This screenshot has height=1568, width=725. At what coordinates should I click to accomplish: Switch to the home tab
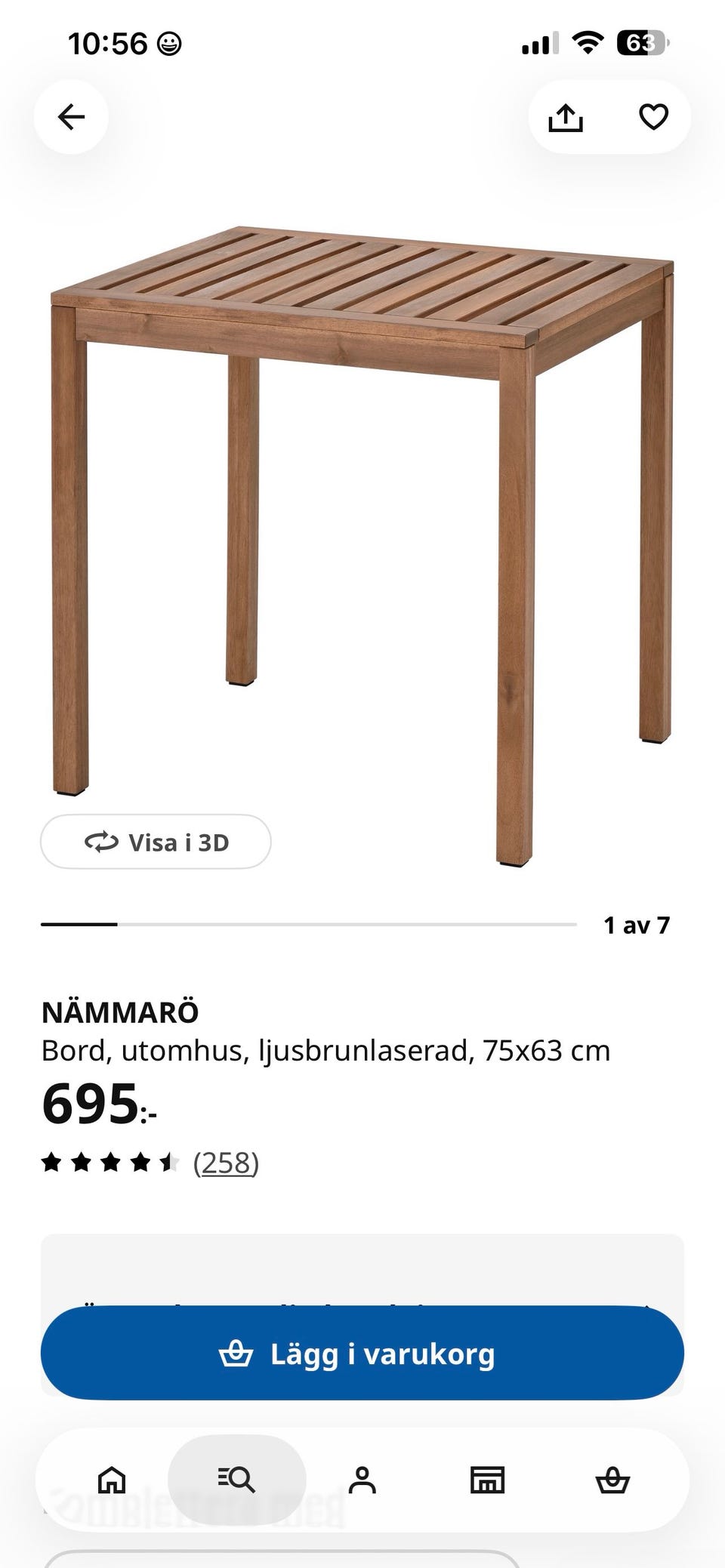tap(112, 1480)
